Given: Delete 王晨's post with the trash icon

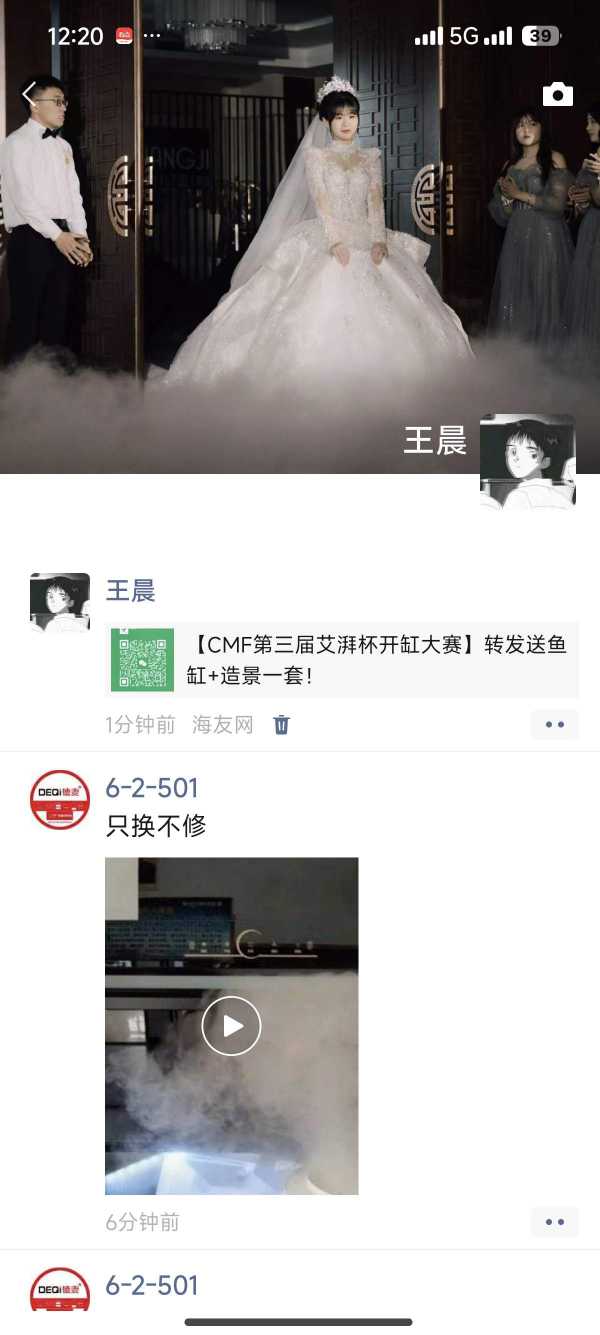Looking at the screenshot, I should pyautogui.click(x=282, y=725).
